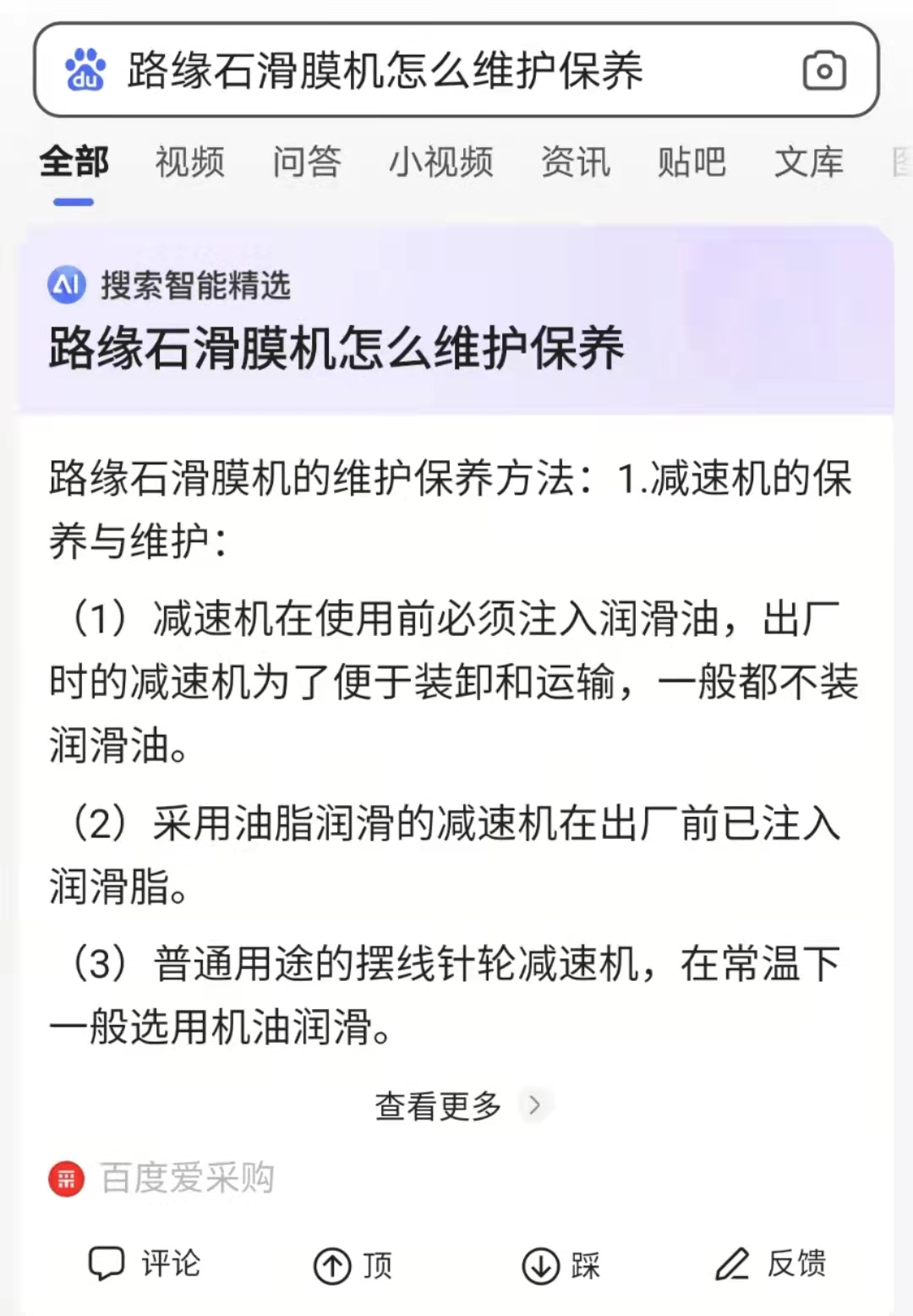
Task: Switch to the 资讯 tab
Action: pos(575,162)
